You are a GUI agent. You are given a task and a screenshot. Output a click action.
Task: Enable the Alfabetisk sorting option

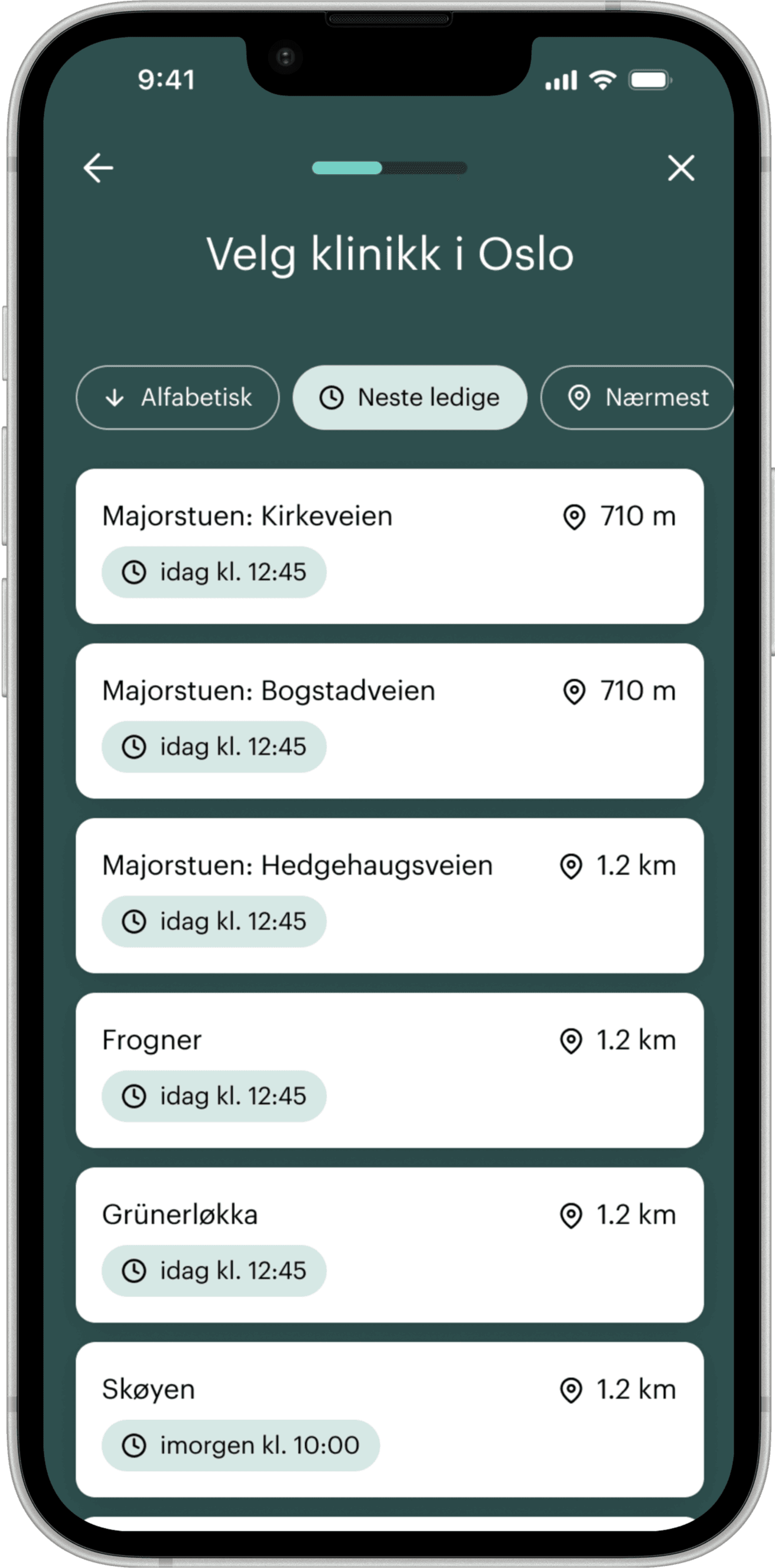click(x=177, y=397)
